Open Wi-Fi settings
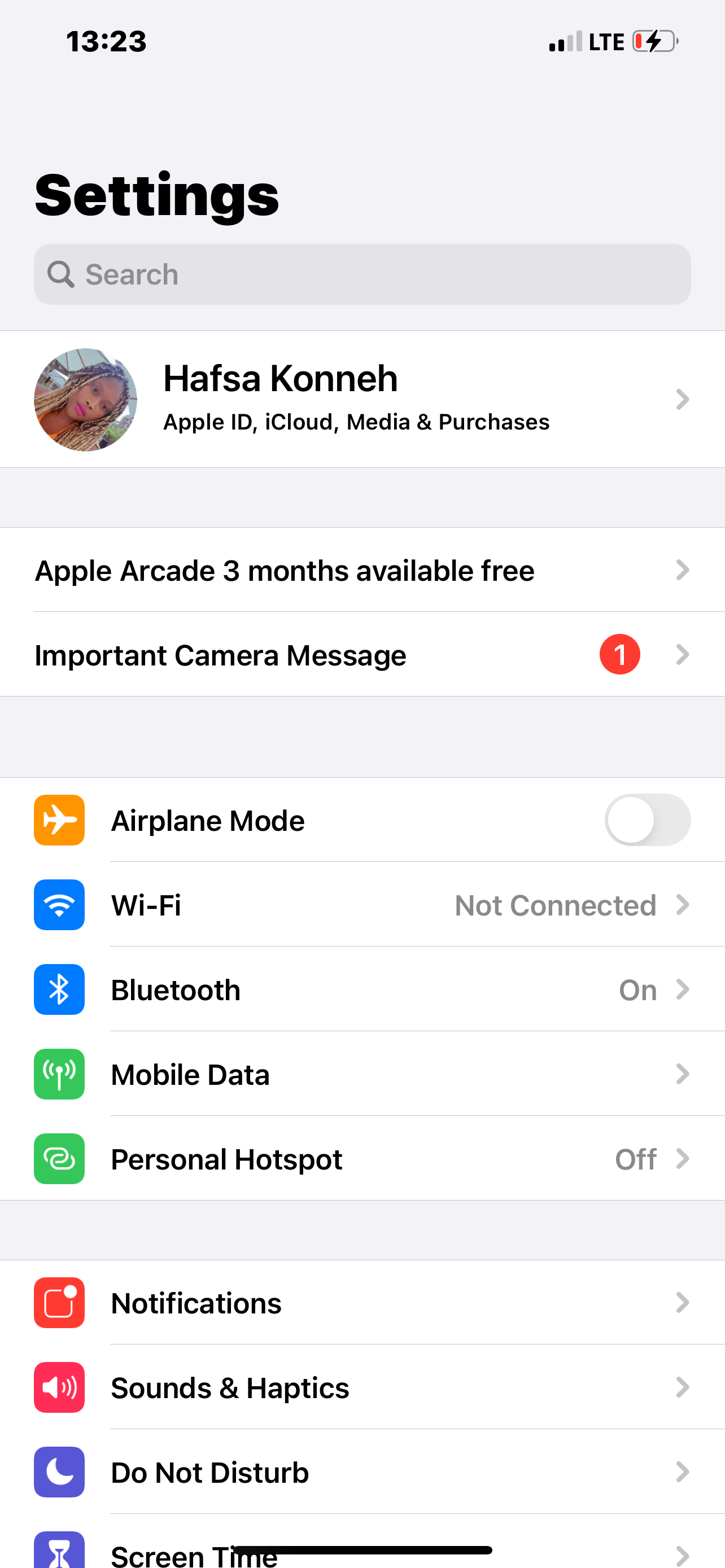Screen dimensions: 725x1568 pyautogui.click(x=362, y=905)
